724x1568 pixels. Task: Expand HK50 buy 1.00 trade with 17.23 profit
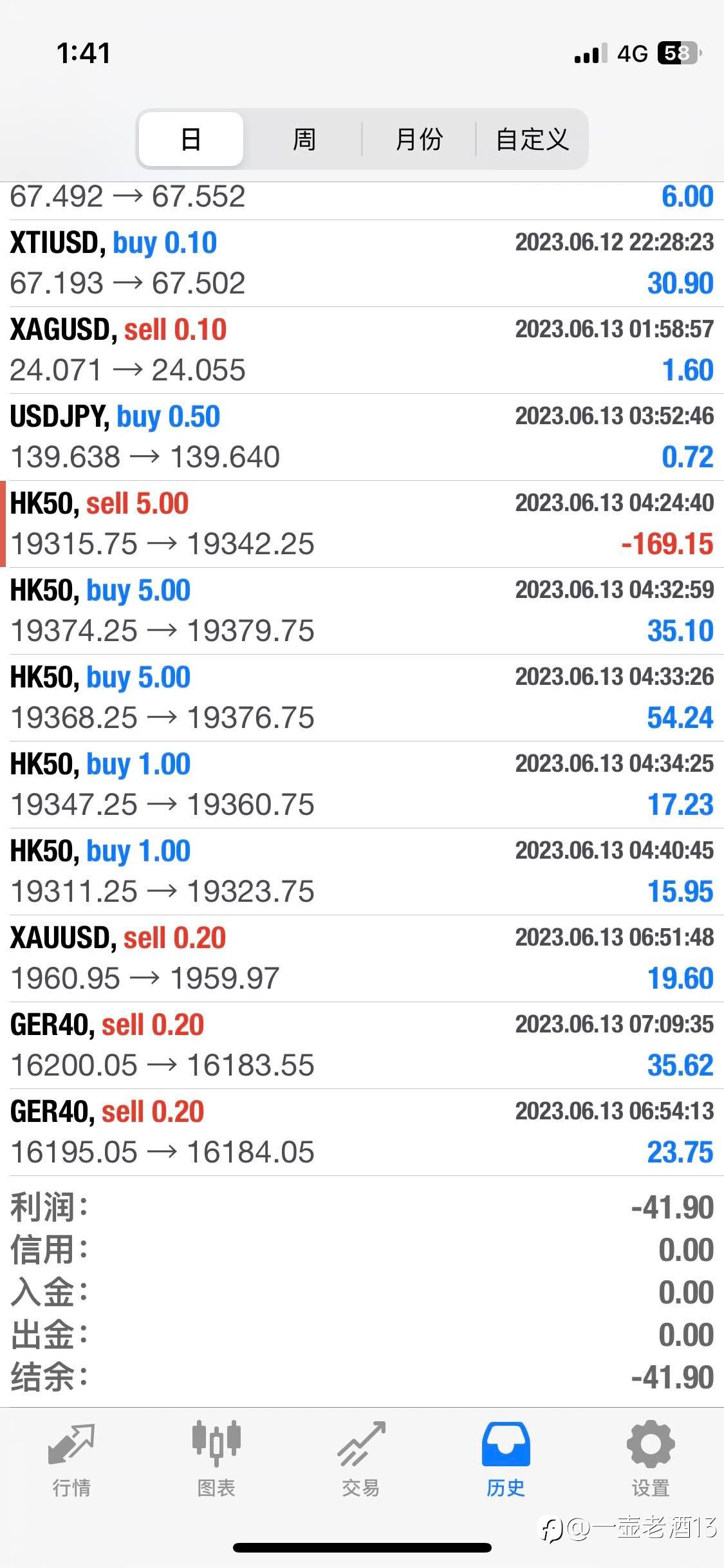362,785
